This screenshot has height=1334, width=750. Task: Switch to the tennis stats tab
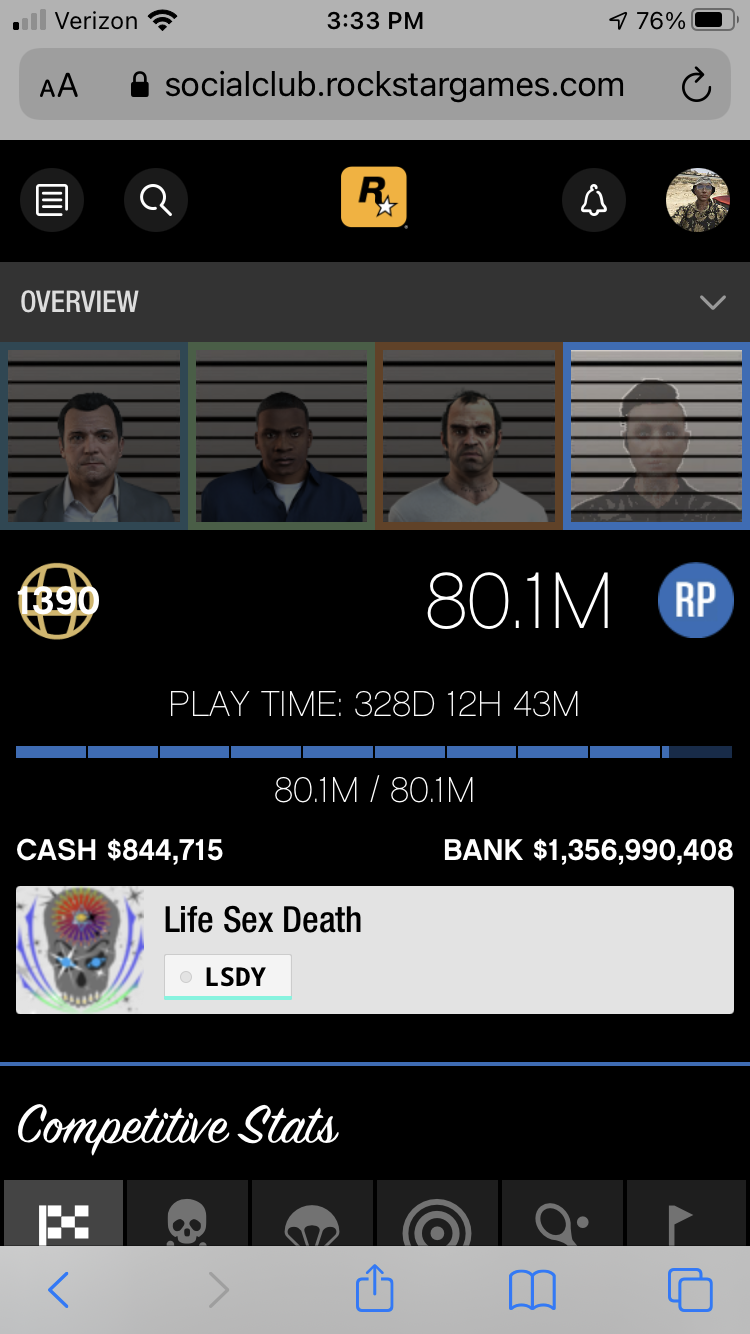point(562,1215)
